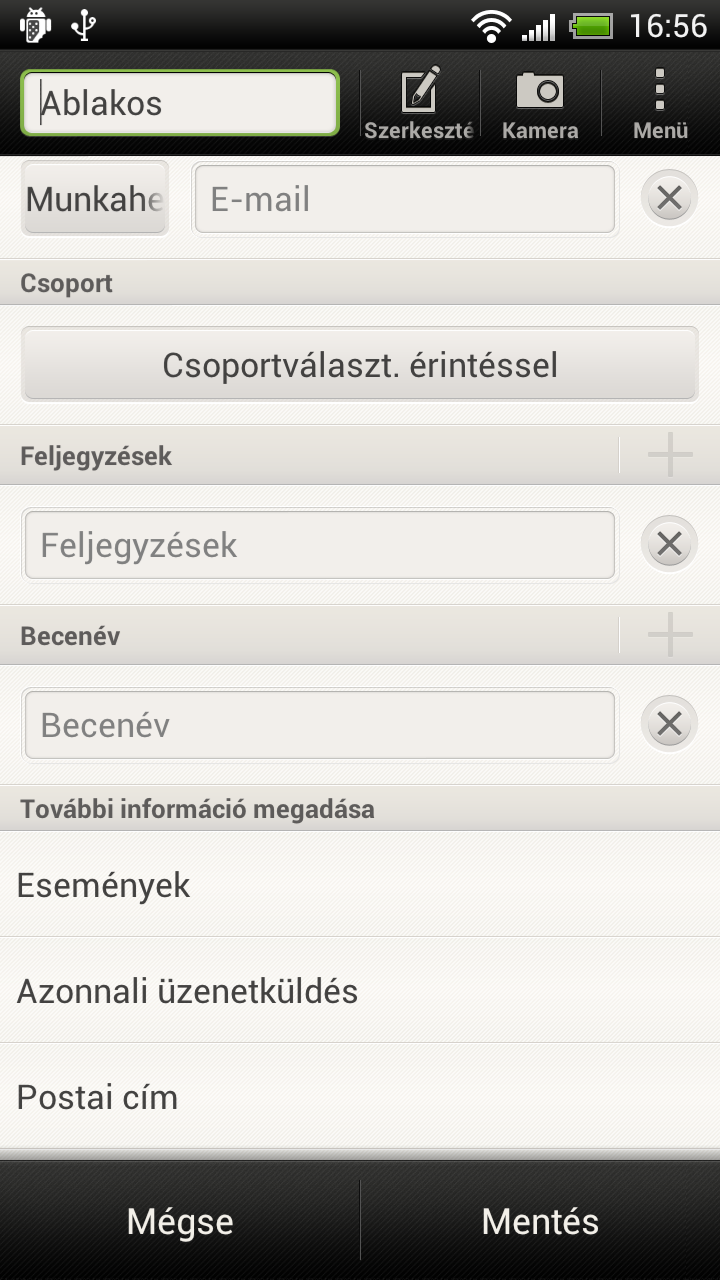This screenshot has width=720, height=1280.
Task: Remove the E-mail field entry
Action: click(x=669, y=198)
